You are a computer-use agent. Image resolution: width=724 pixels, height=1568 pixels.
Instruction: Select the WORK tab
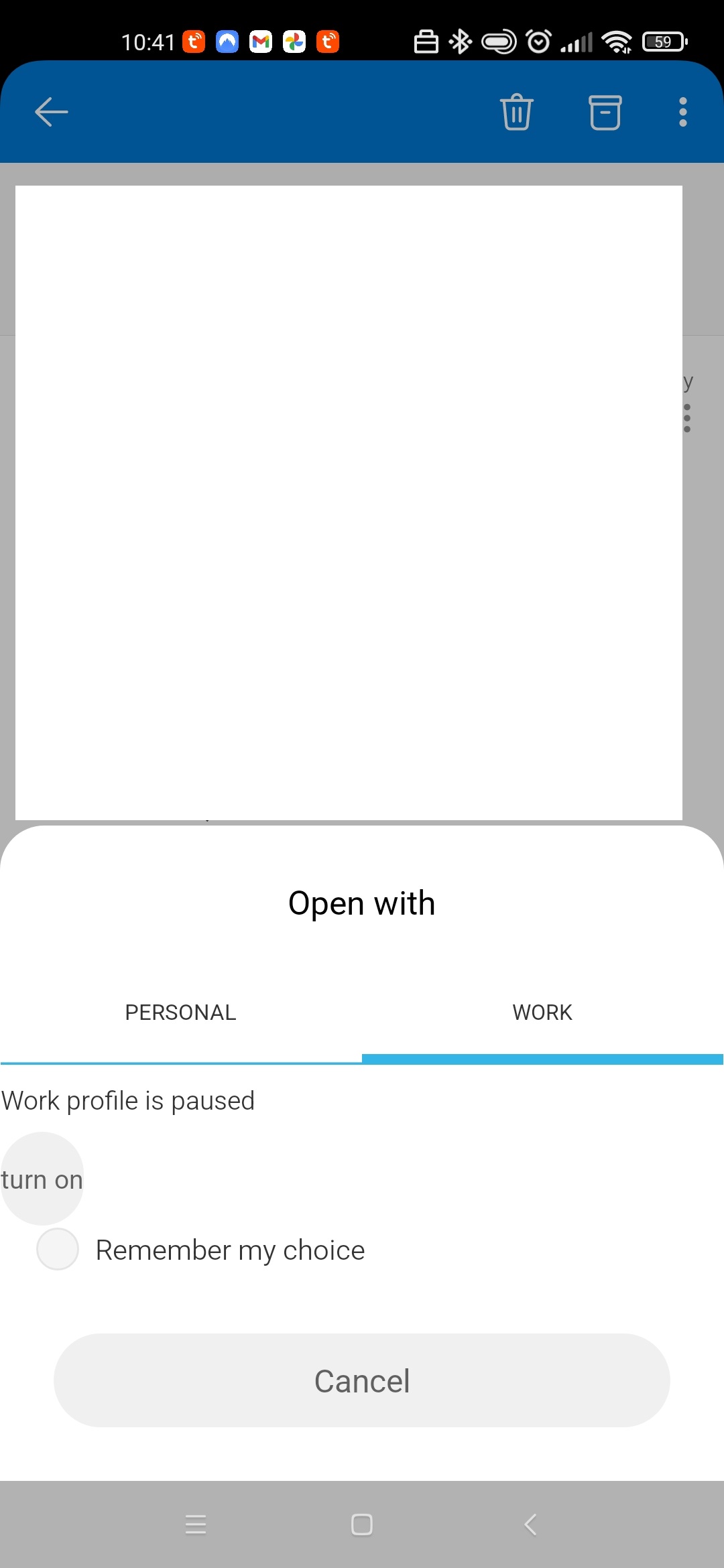pos(543,1012)
